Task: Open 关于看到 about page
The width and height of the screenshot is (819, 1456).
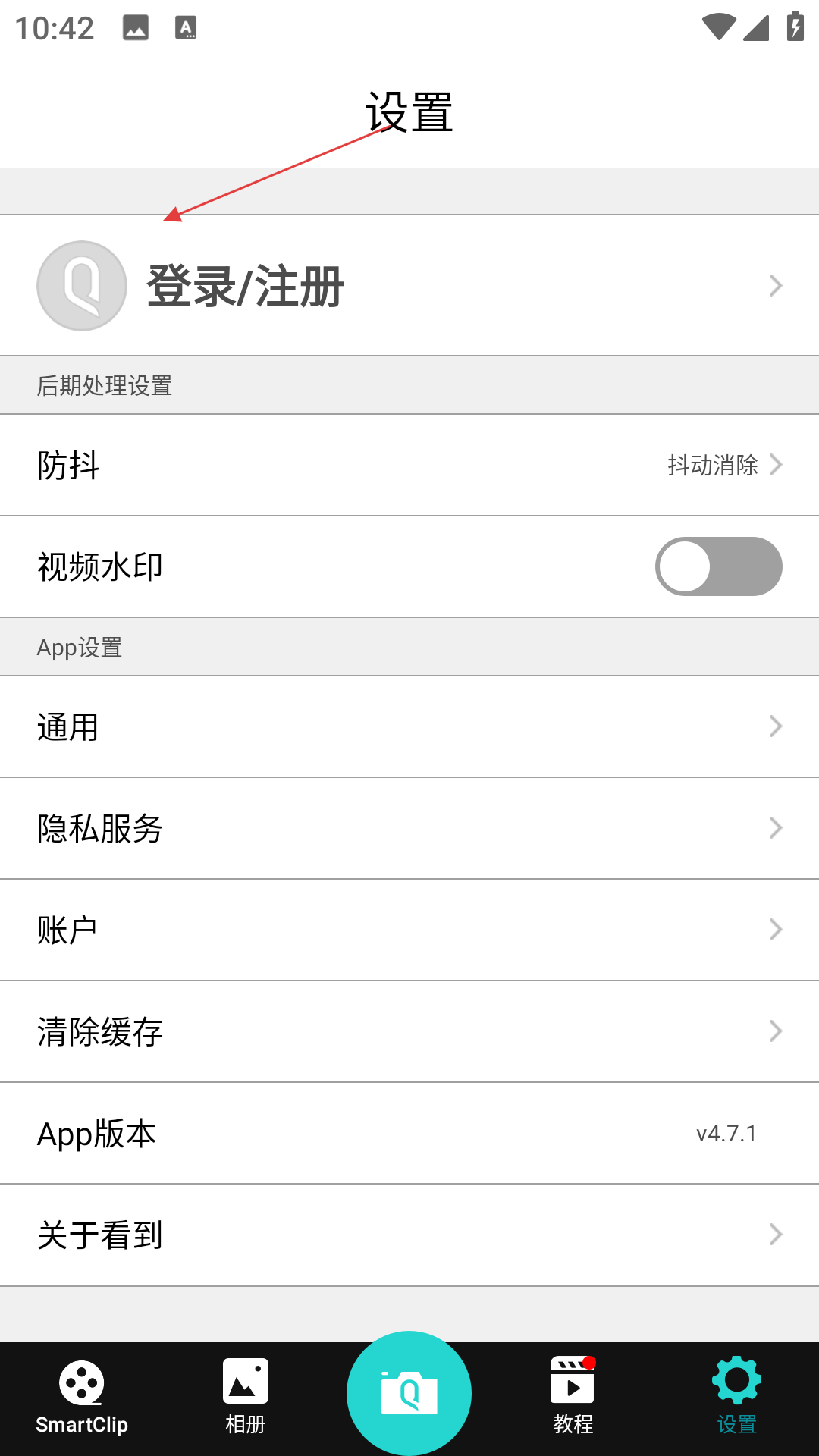Action: coord(409,1235)
